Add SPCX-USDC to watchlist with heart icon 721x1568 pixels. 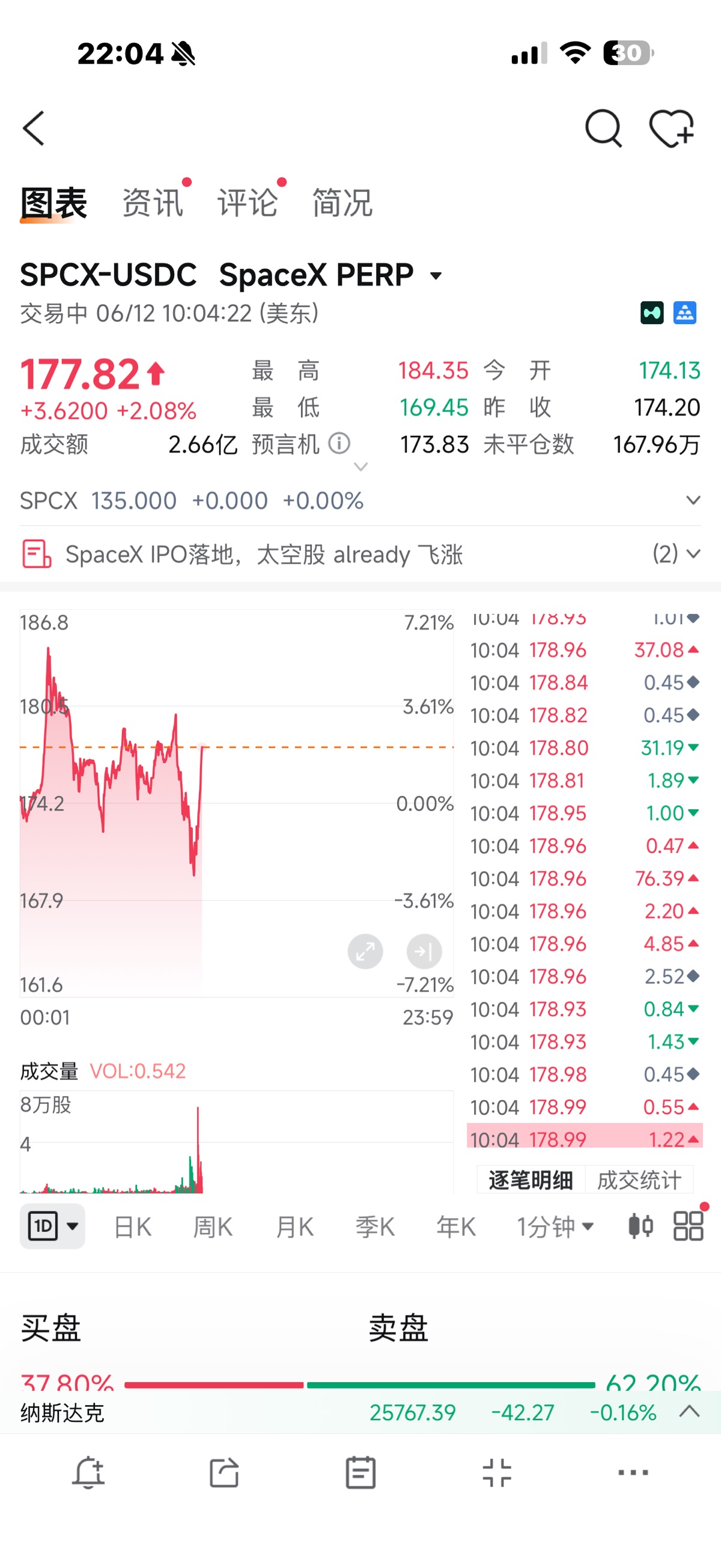(672, 129)
